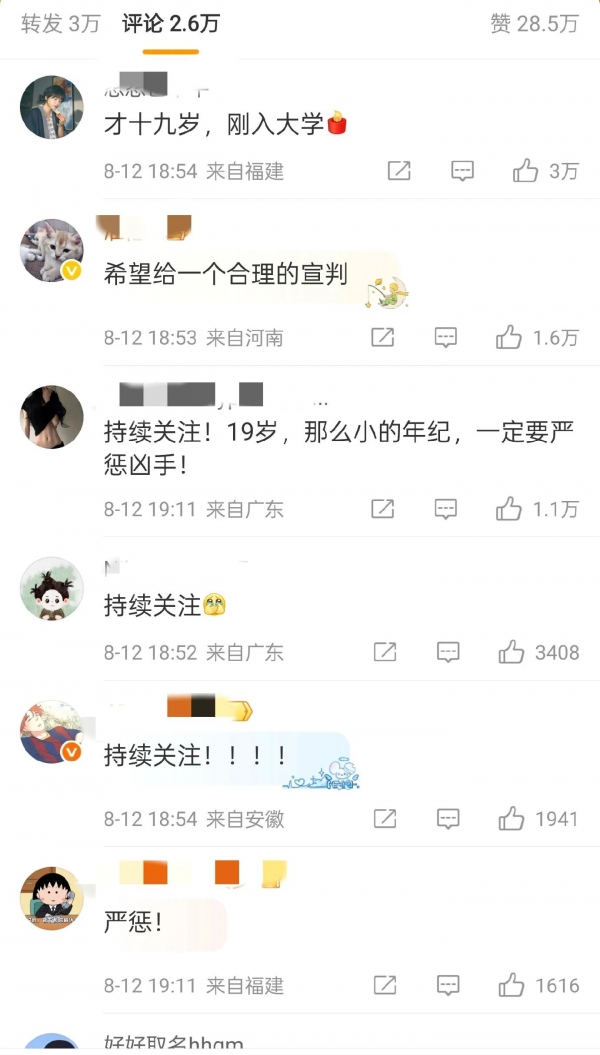Like the comment 才十九岁，刚入大学
This screenshot has height=1055, width=600.
click(526, 171)
